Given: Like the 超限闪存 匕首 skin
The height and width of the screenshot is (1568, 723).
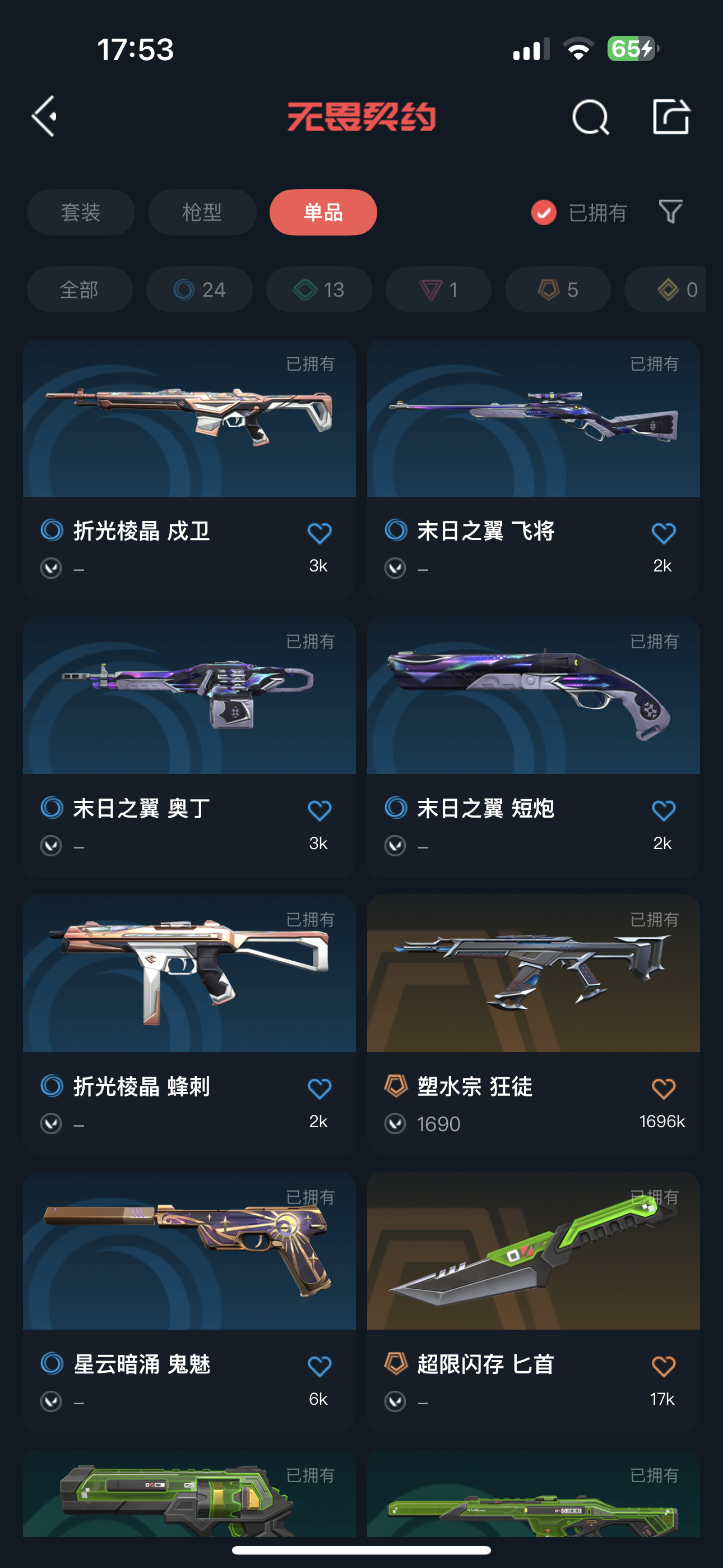Looking at the screenshot, I should tap(662, 1367).
